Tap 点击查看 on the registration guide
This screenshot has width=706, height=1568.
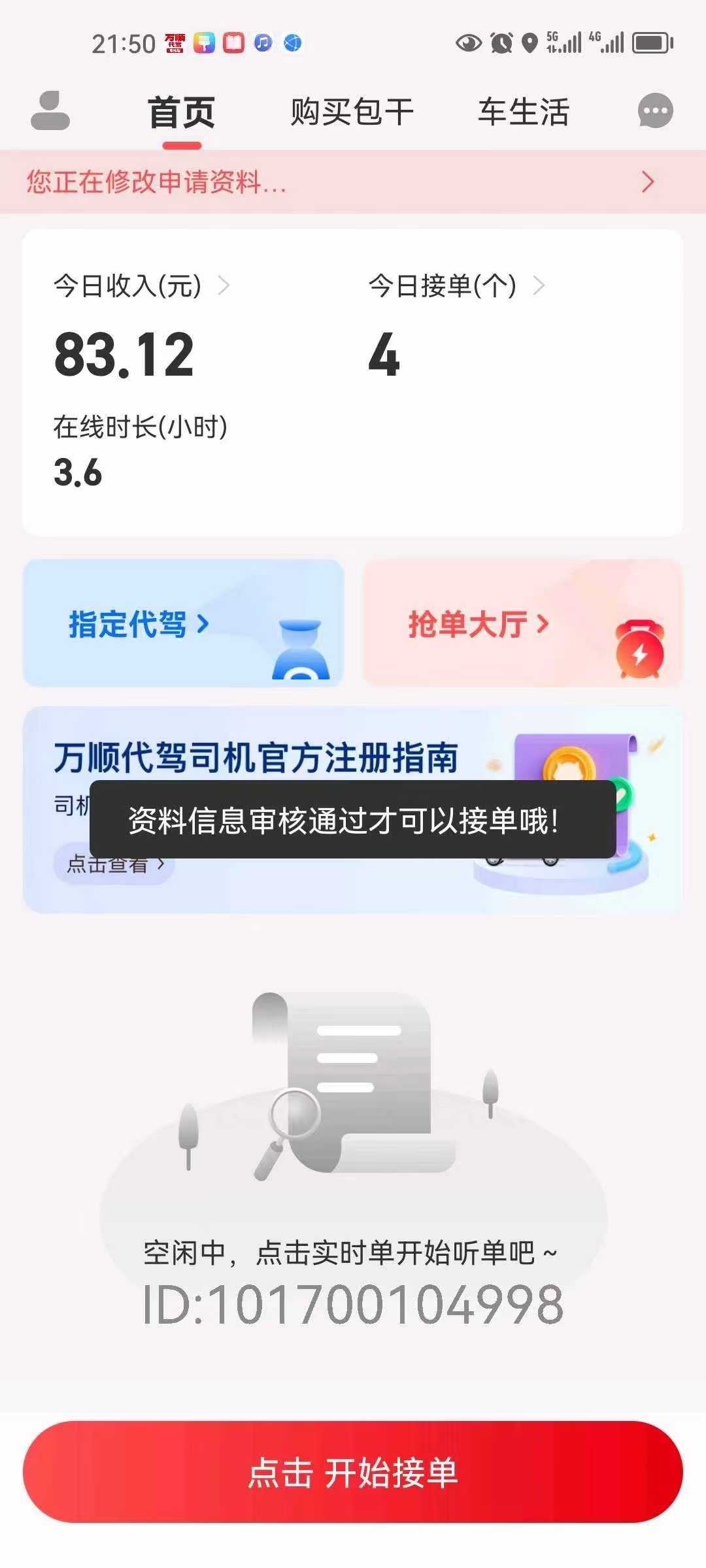114,864
